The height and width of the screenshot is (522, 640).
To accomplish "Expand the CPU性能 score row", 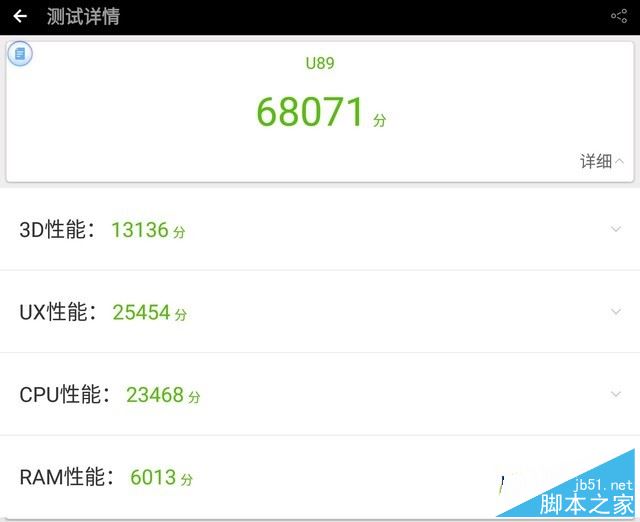I will [x=616, y=394].
